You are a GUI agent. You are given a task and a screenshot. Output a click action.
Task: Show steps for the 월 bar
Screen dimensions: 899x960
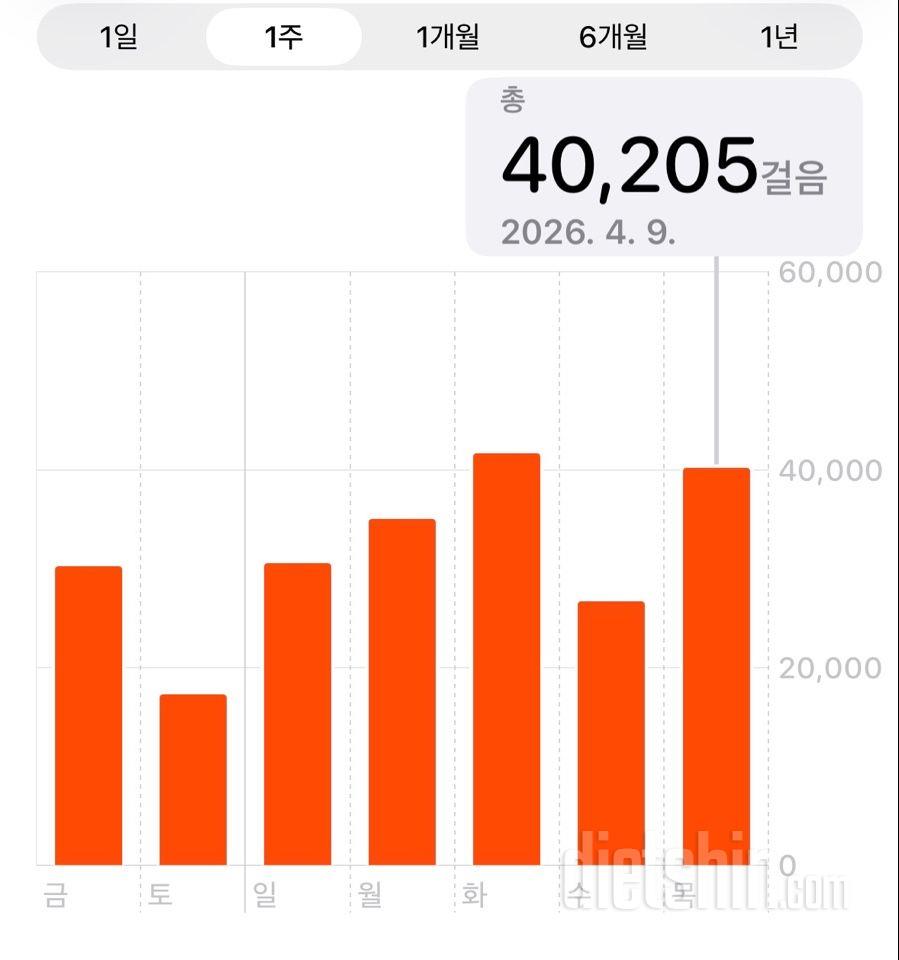[402, 692]
